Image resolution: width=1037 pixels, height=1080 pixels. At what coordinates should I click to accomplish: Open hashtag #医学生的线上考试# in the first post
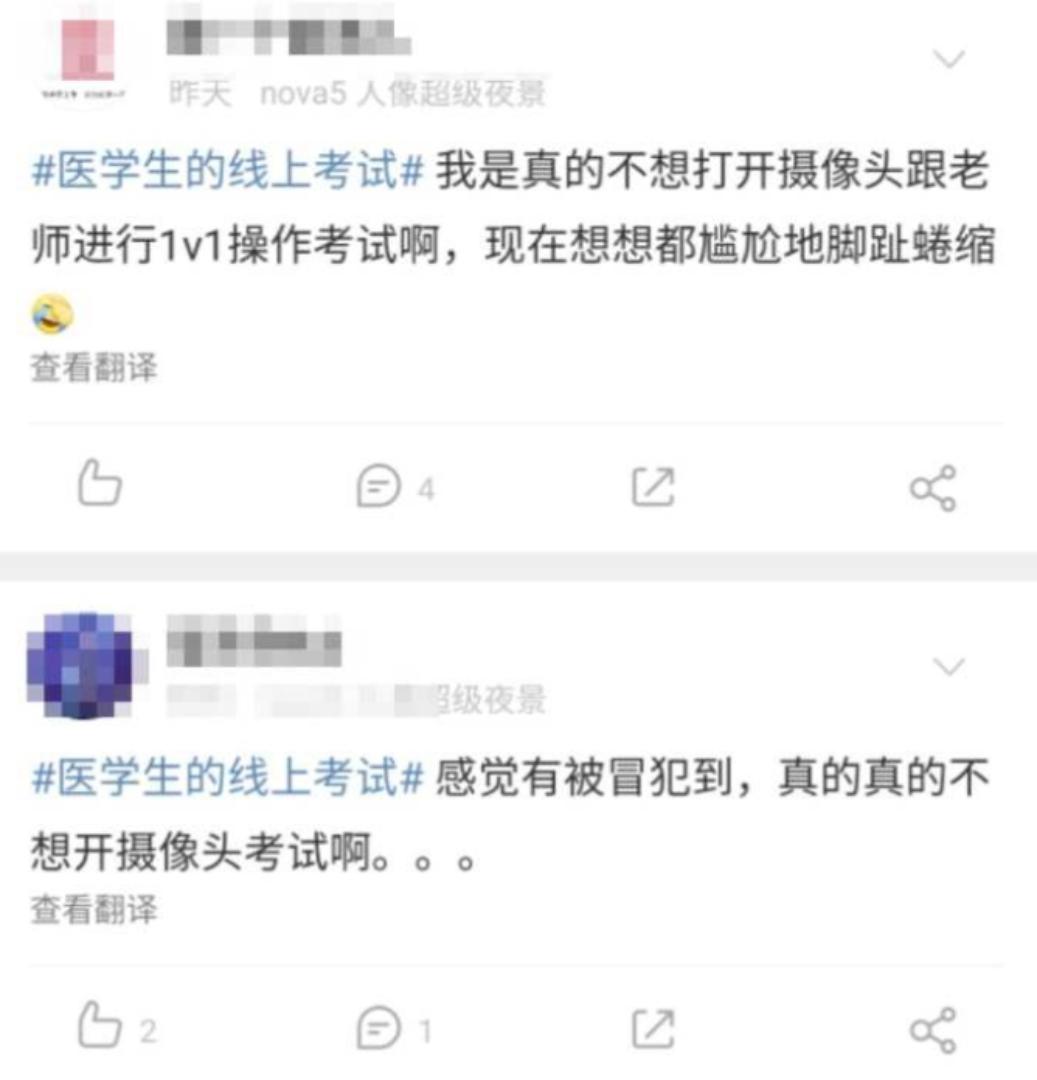click(230, 173)
